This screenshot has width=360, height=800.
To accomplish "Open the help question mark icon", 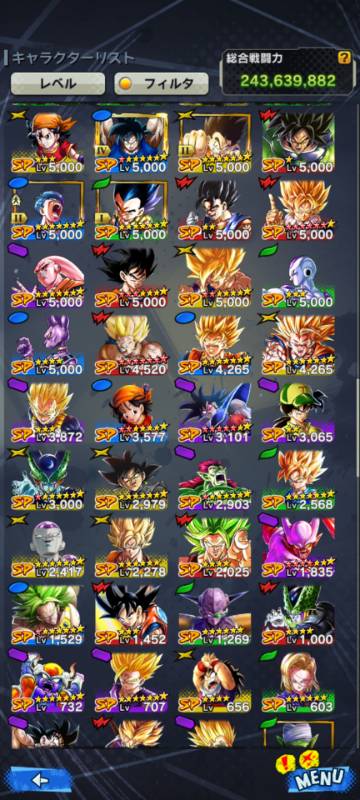I will (x=344, y=59).
